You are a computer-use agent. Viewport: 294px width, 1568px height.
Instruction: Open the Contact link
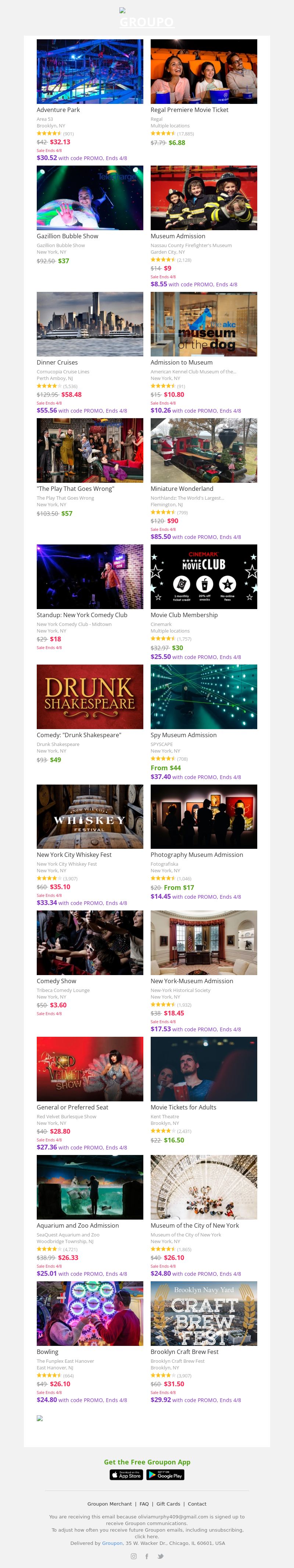coord(197,1503)
